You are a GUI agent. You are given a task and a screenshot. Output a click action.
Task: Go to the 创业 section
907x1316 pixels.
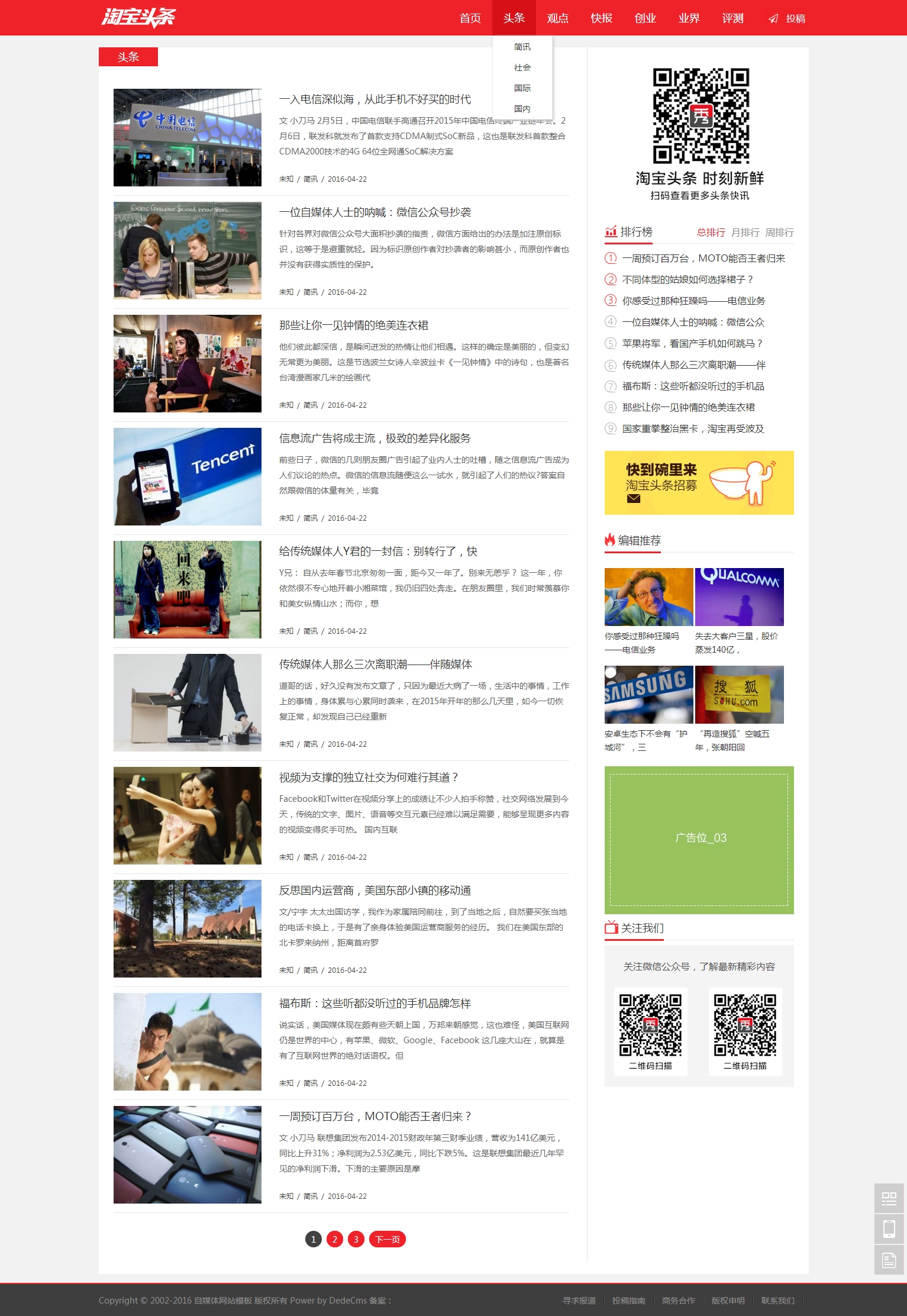[x=645, y=18]
